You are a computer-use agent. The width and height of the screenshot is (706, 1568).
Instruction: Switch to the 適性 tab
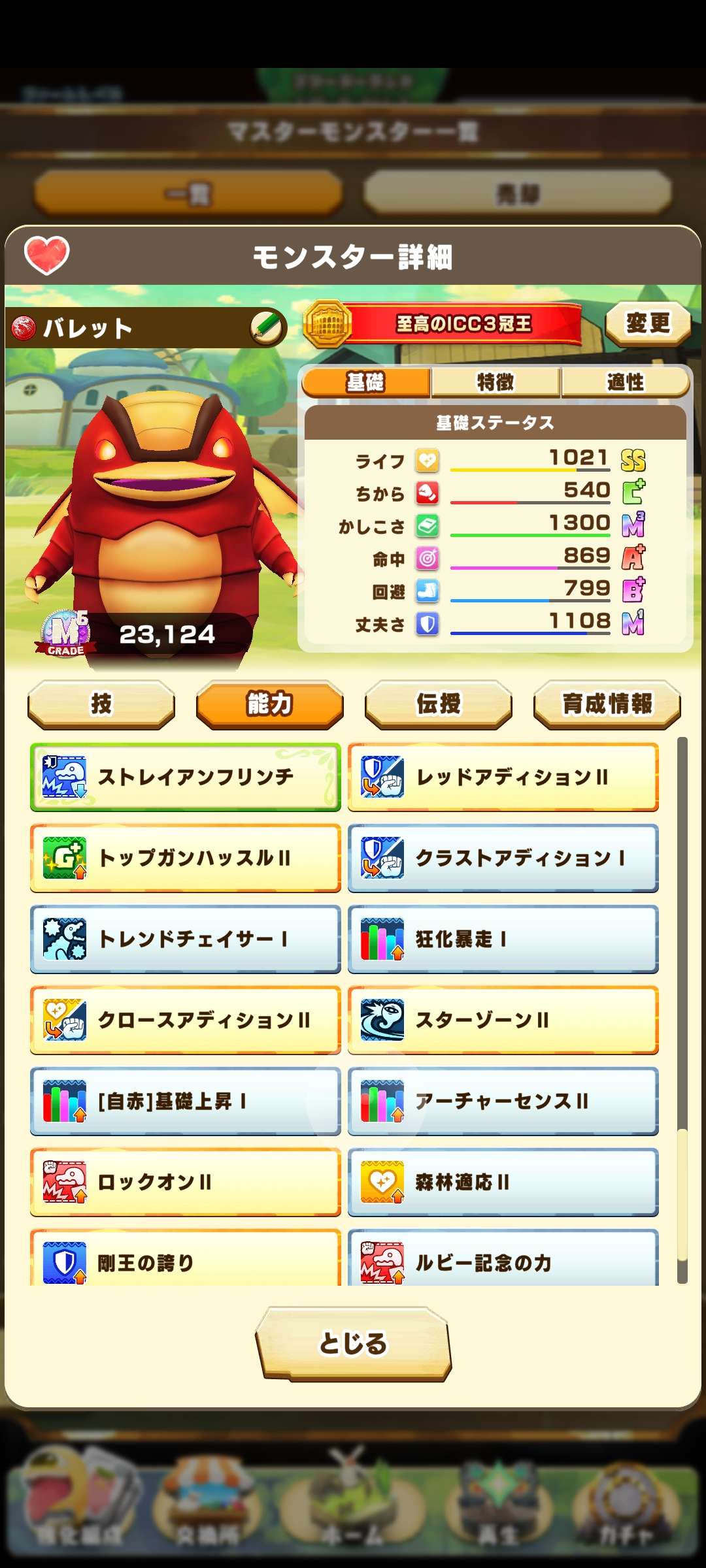click(624, 382)
